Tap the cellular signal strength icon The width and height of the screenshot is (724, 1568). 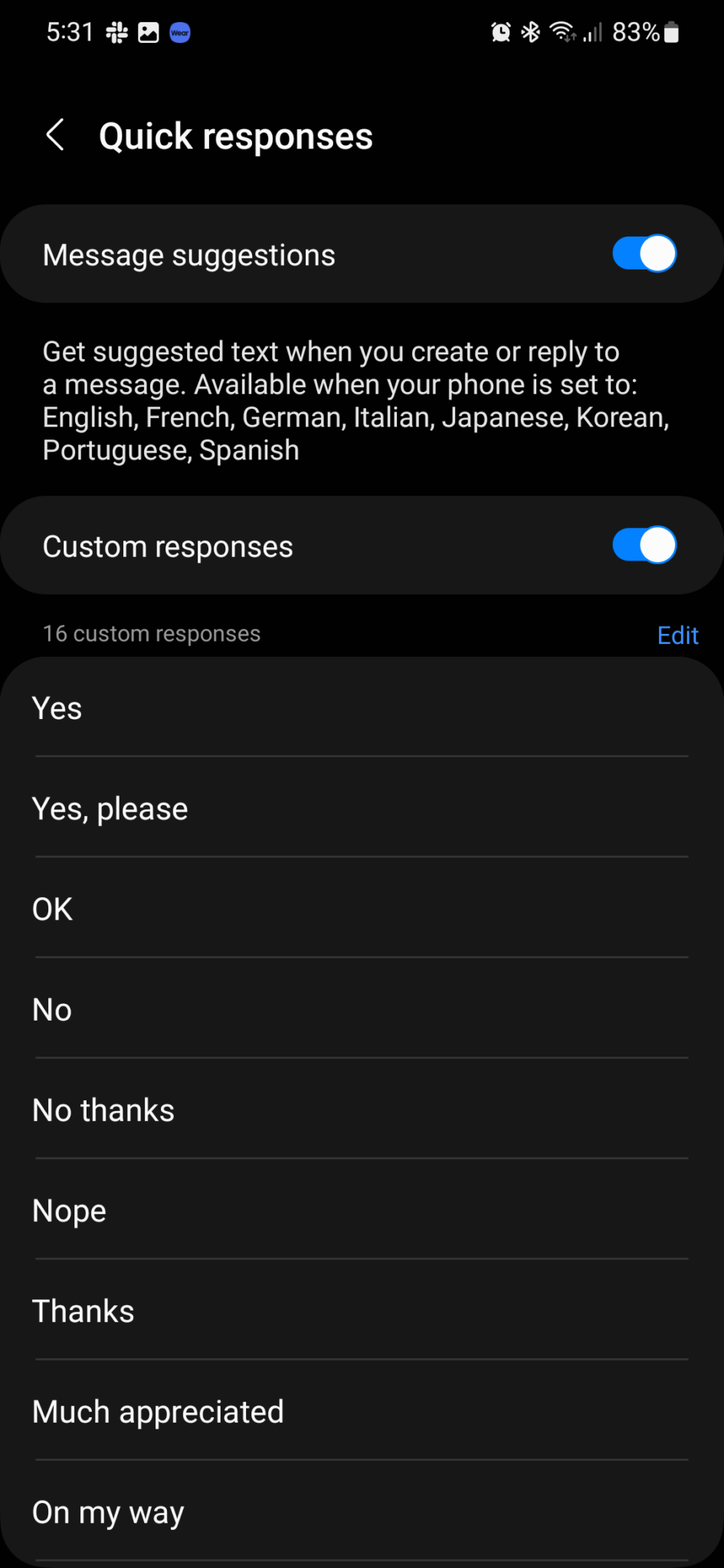590,33
